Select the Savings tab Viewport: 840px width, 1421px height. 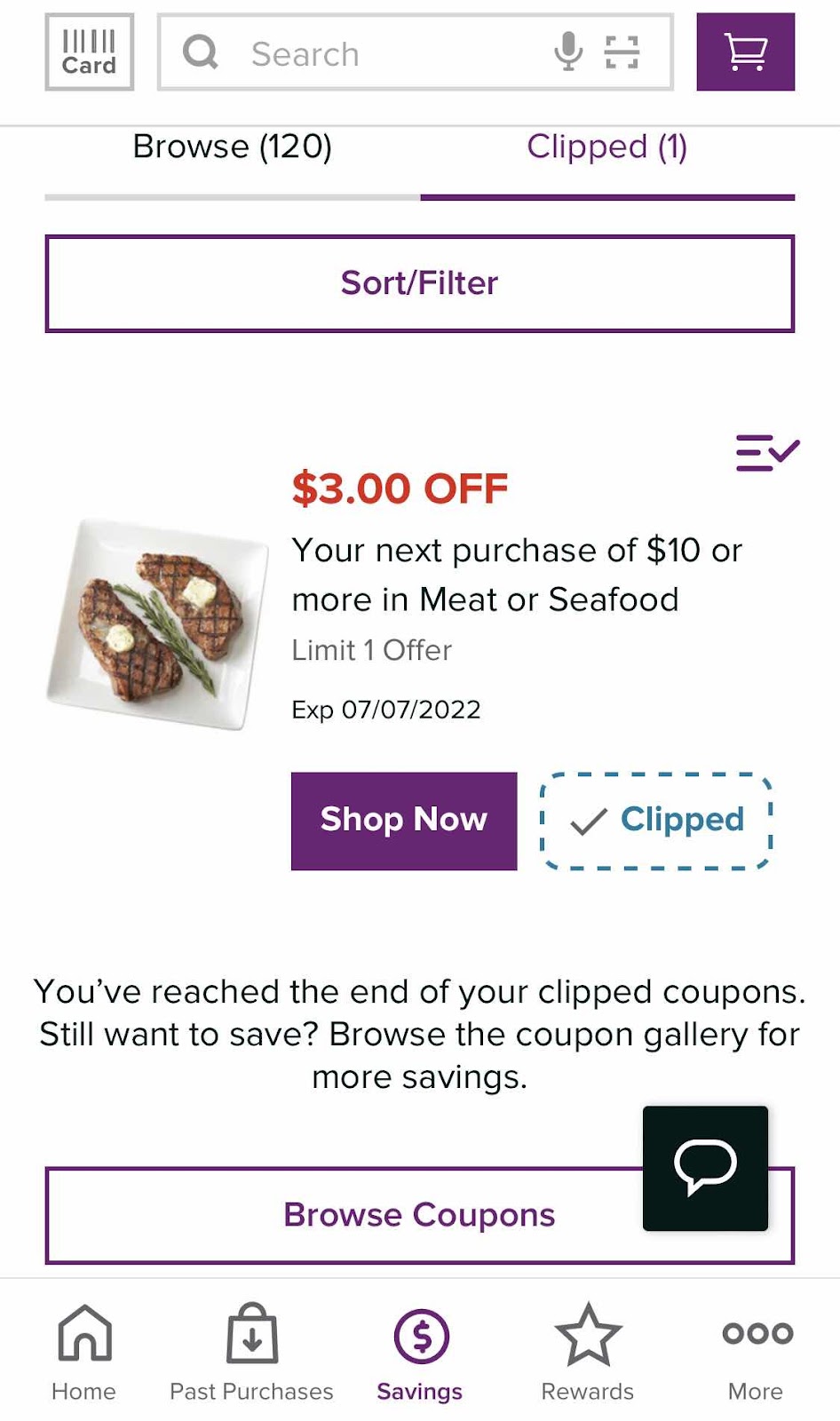coord(420,1352)
